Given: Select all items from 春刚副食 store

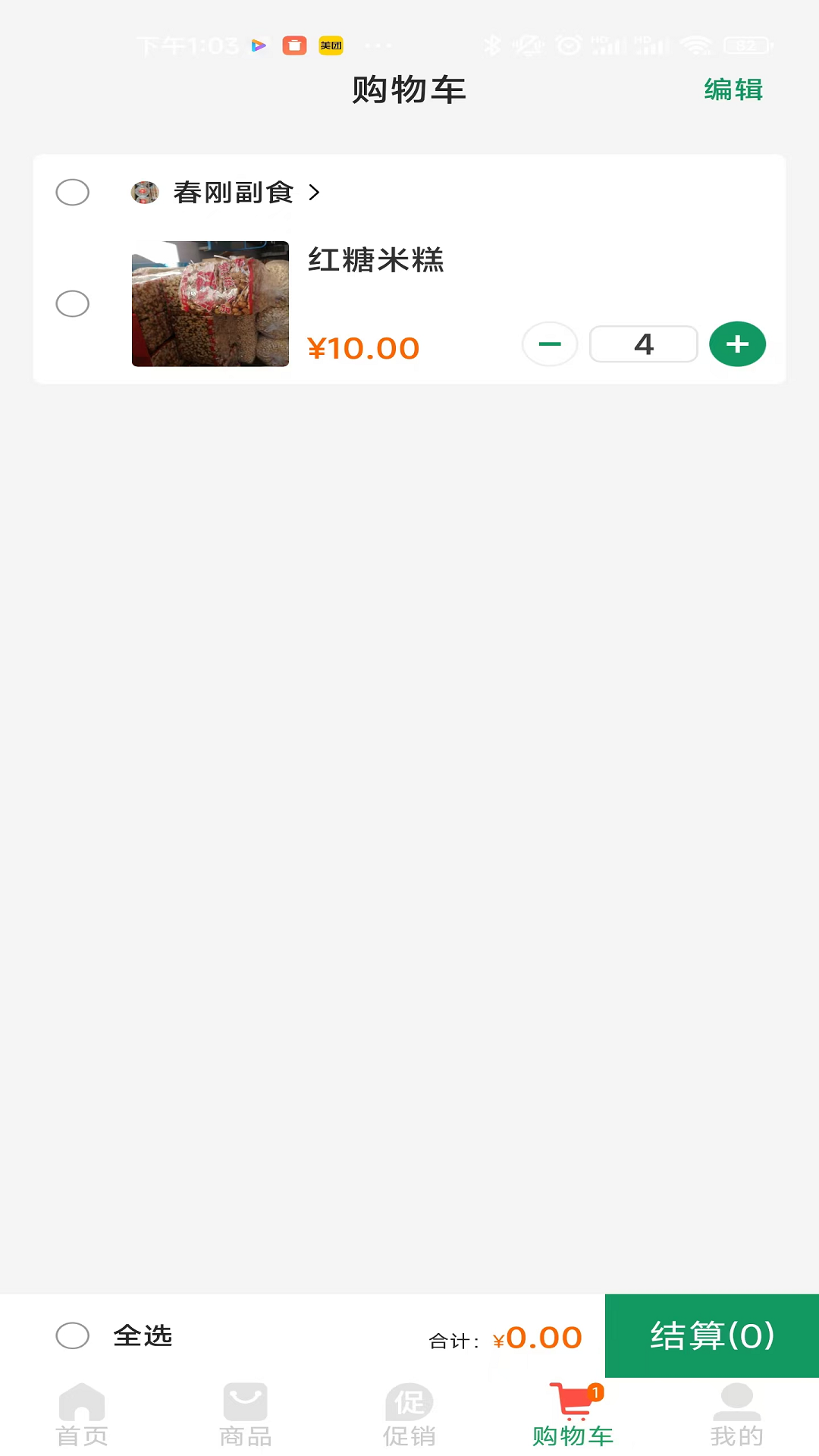Looking at the screenshot, I should pyautogui.click(x=73, y=193).
